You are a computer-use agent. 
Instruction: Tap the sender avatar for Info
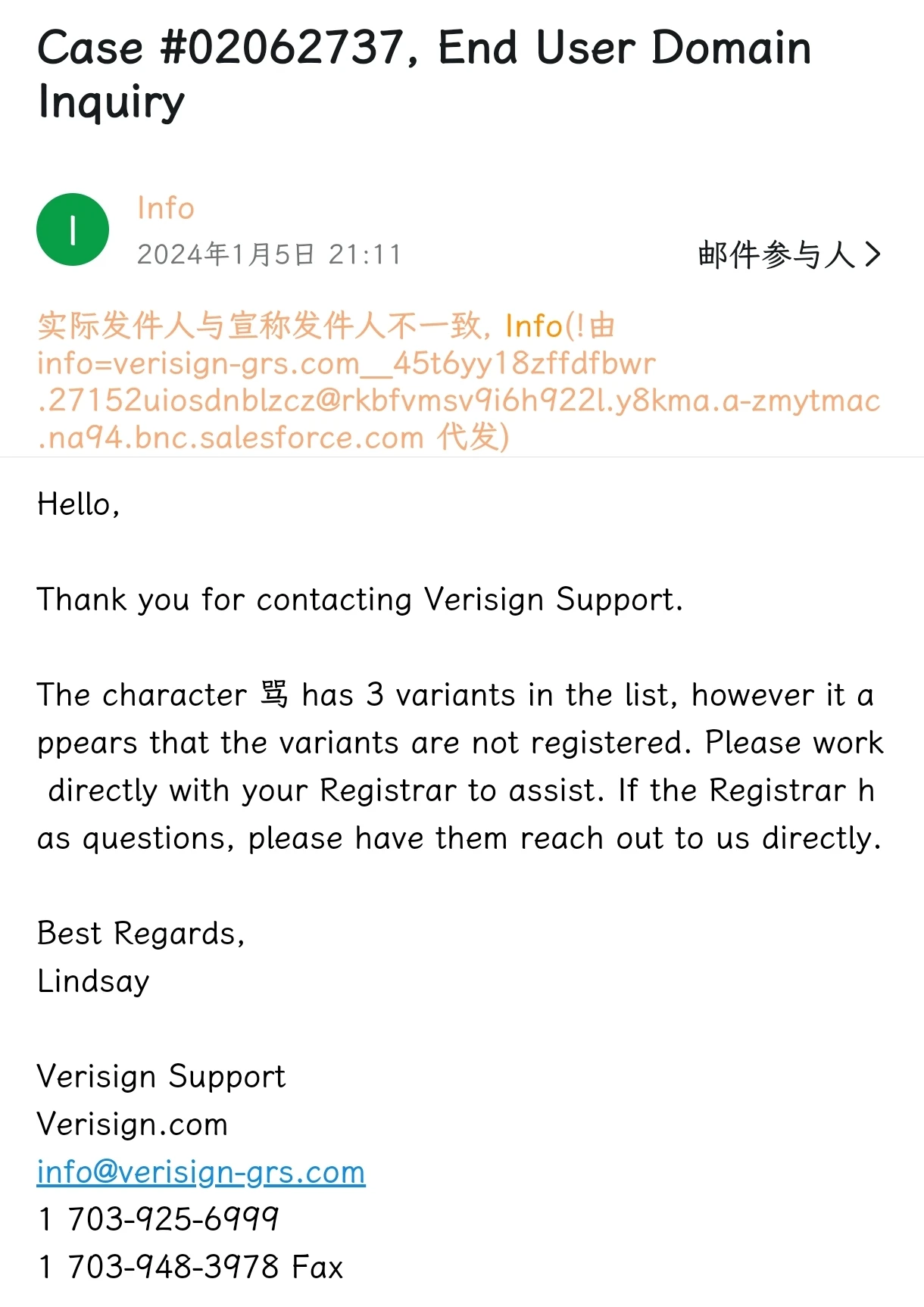point(73,229)
